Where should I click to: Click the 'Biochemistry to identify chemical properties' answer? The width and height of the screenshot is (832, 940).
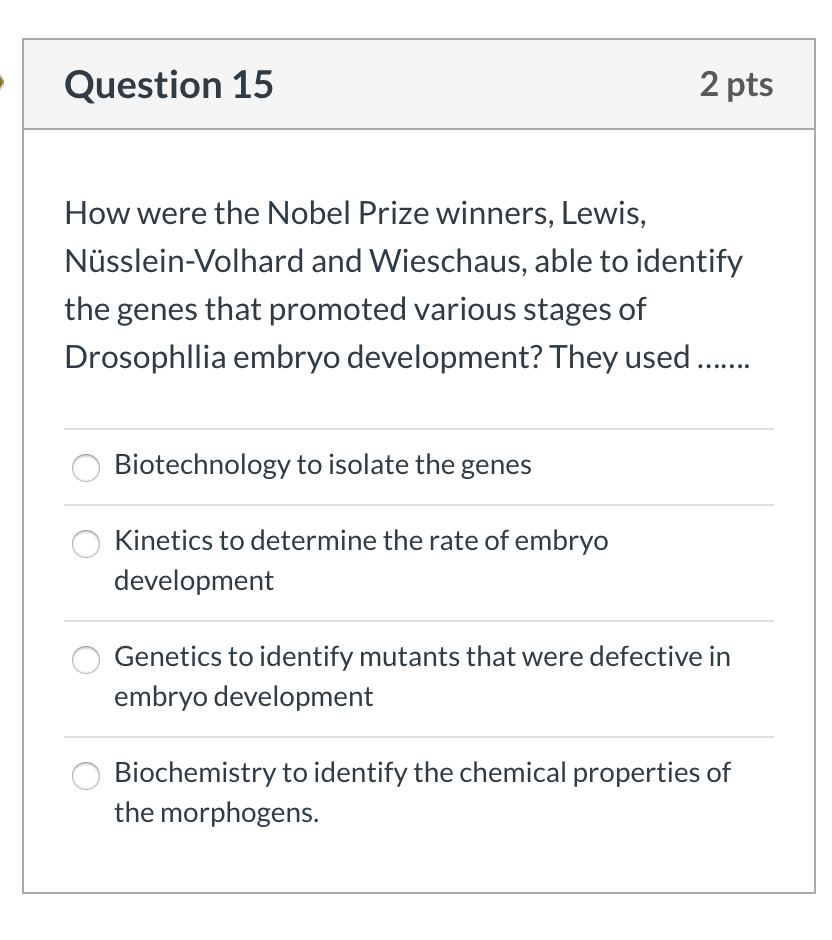[x=420, y=773]
